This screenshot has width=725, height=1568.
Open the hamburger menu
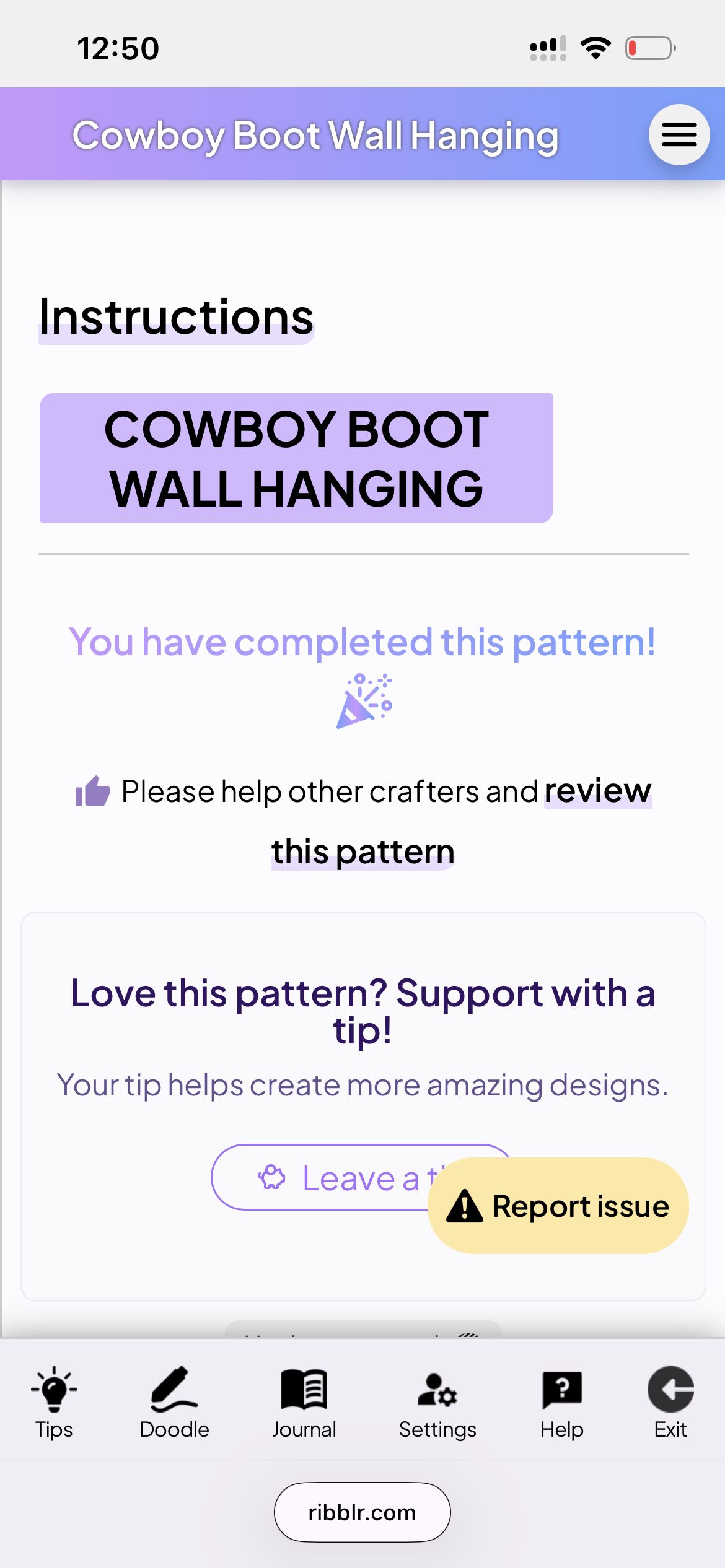point(679,134)
